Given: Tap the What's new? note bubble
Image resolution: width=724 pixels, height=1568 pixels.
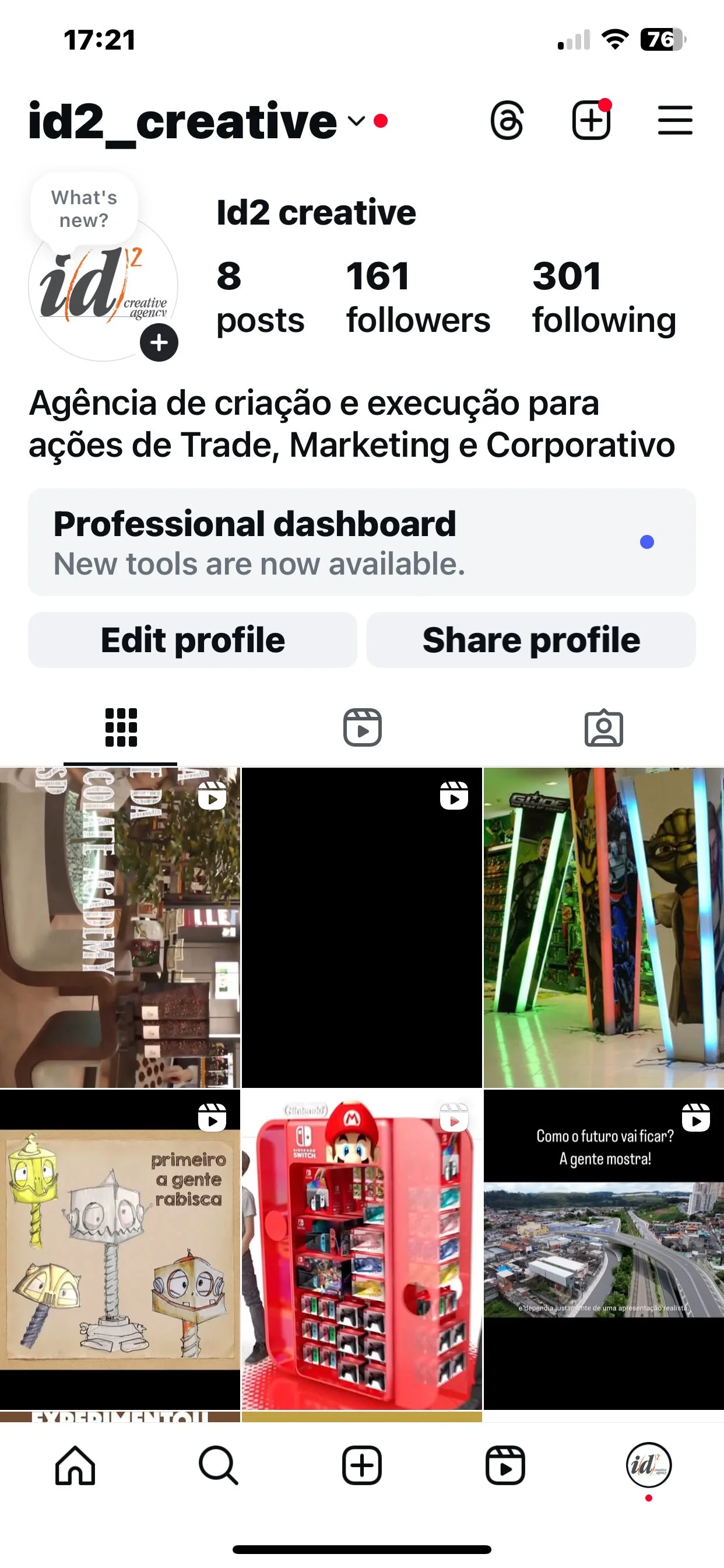Looking at the screenshot, I should (84, 209).
